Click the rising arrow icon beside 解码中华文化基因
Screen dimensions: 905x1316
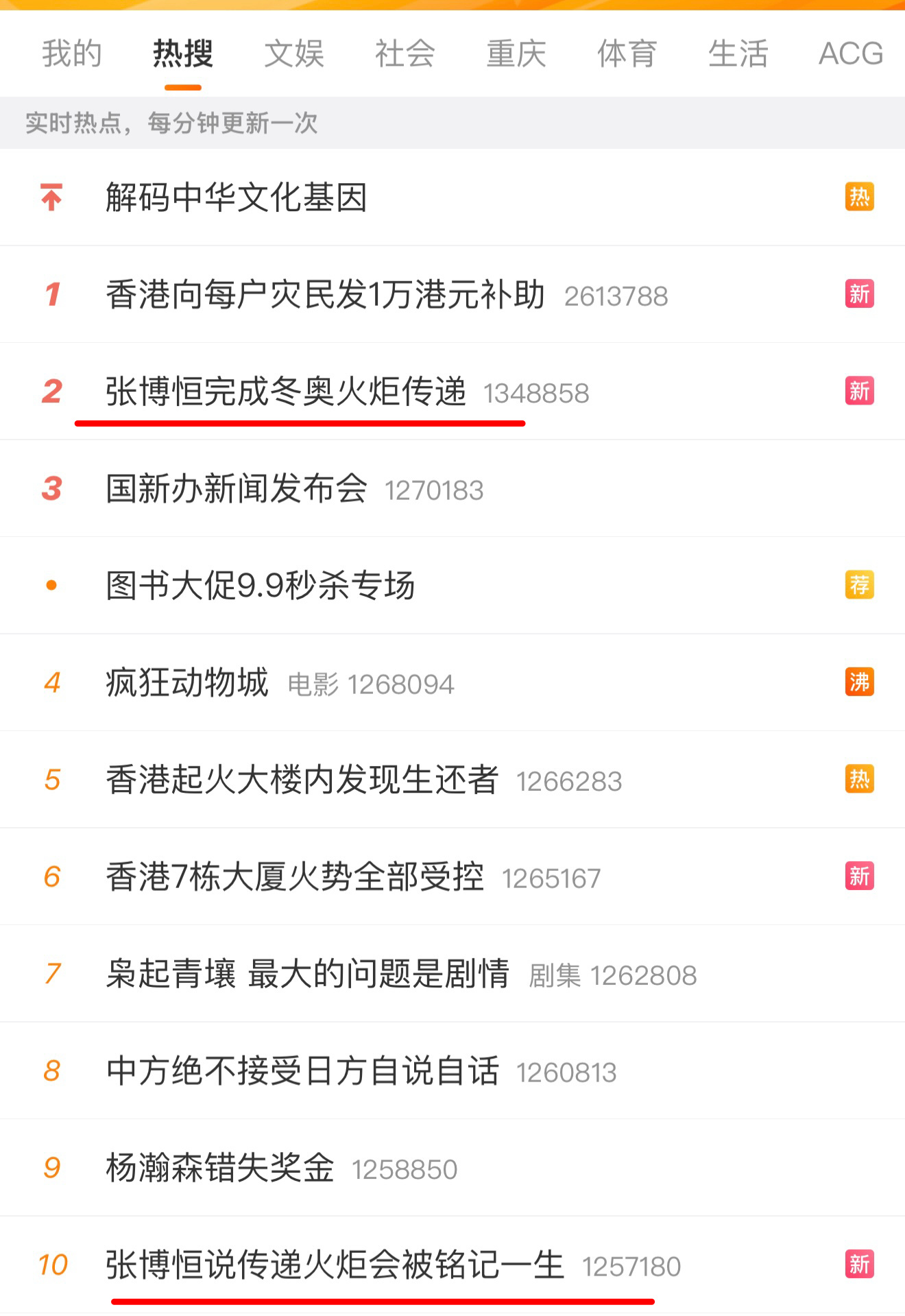pyautogui.click(x=51, y=198)
